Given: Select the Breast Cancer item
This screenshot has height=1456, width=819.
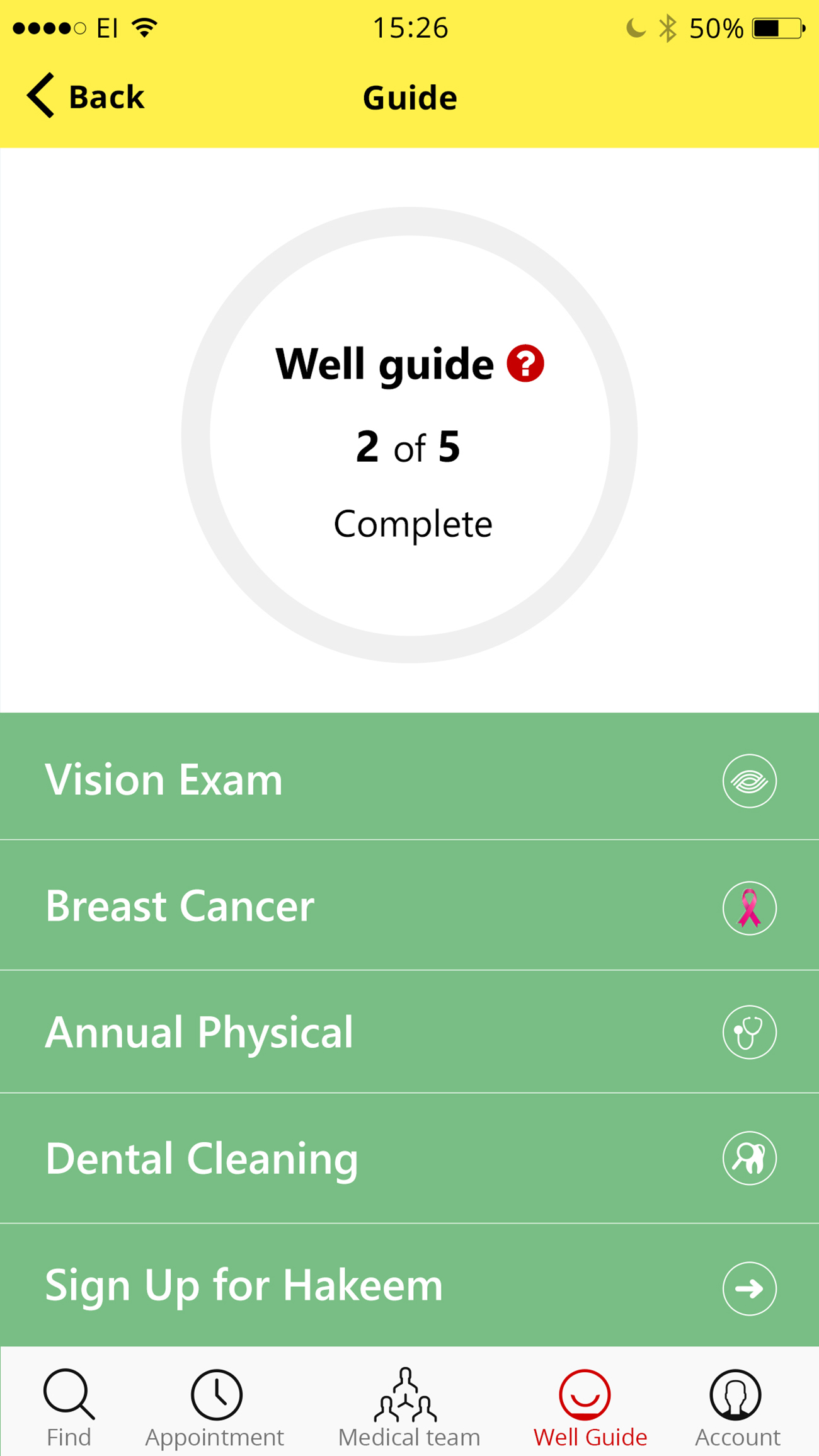Looking at the screenshot, I should point(409,905).
